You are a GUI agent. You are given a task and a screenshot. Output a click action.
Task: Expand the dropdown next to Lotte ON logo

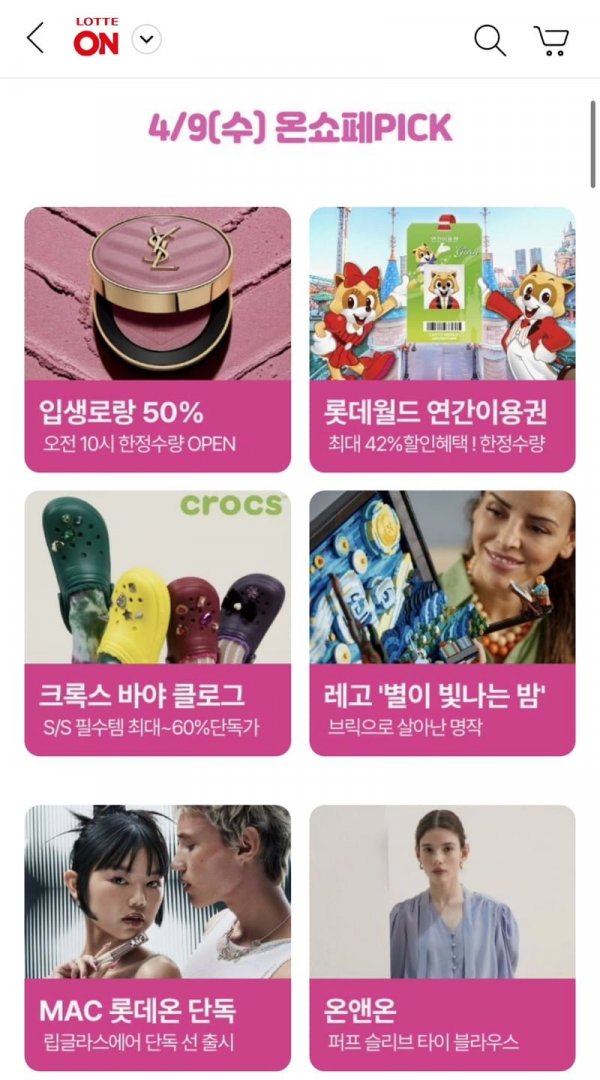[x=147, y=39]
